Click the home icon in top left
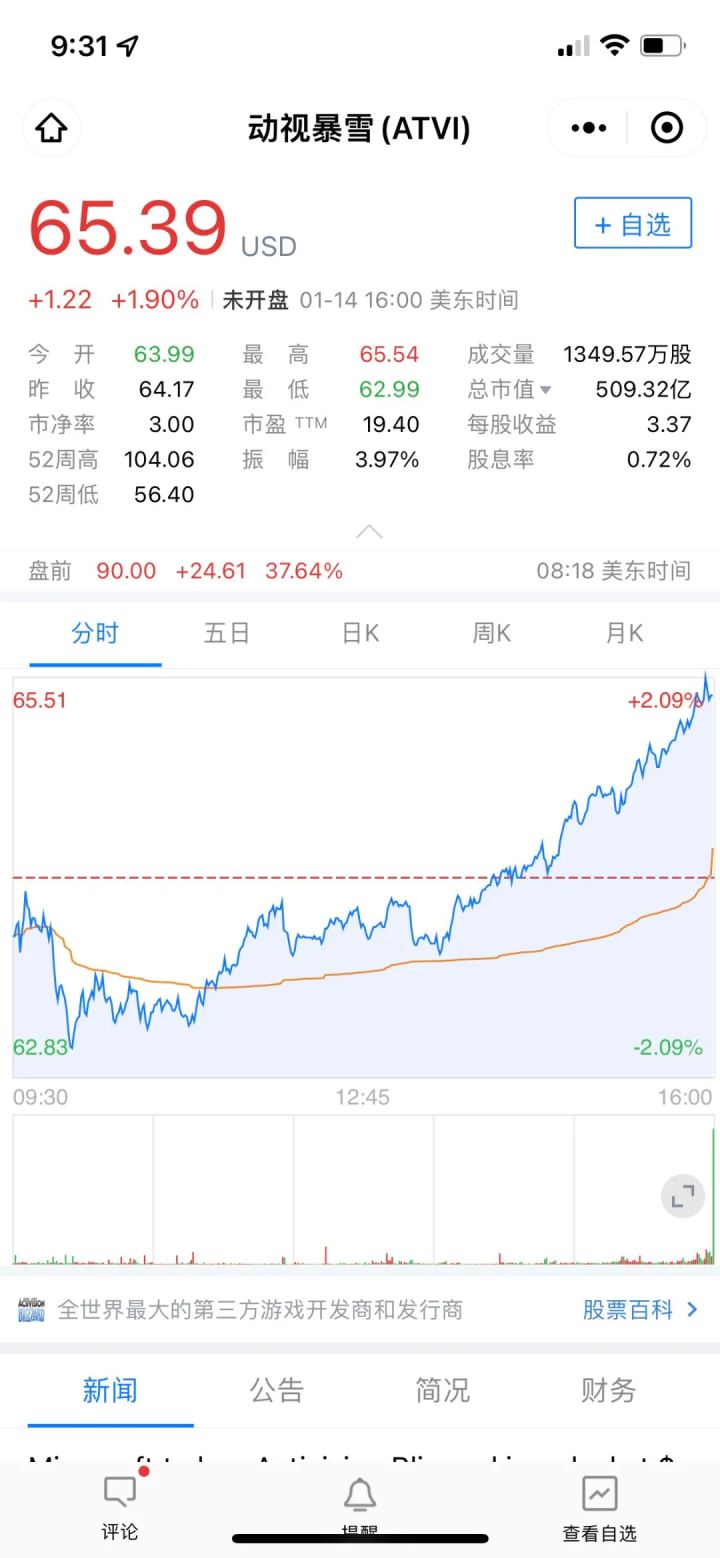720x1558 pixels. [x=51, y=128]
